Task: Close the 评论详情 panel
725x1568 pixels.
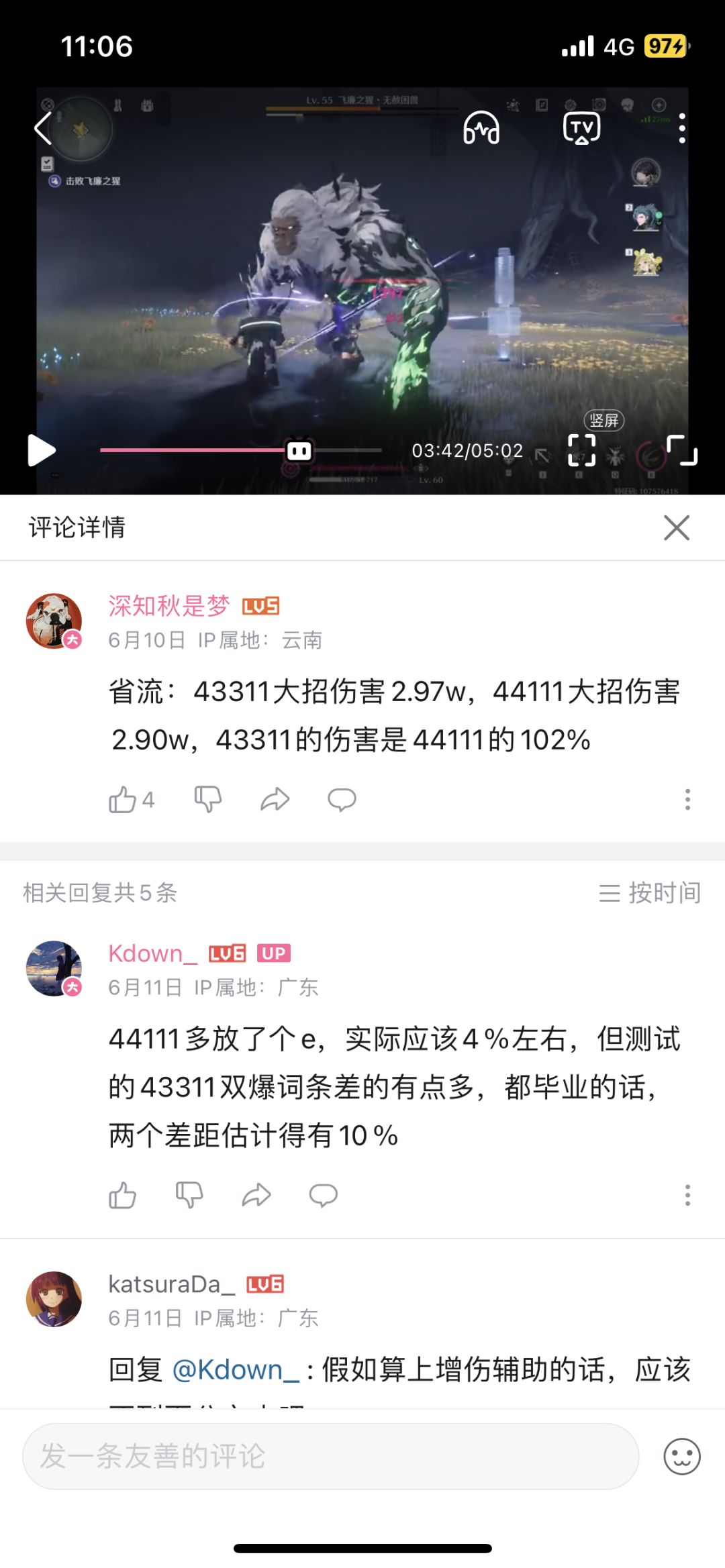Action: (677, 527)
